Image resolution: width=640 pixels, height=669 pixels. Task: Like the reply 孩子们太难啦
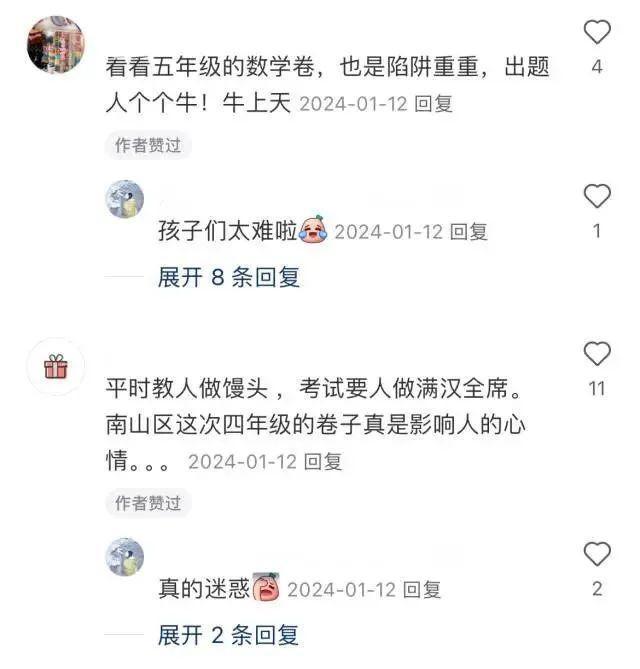[597, 196]
